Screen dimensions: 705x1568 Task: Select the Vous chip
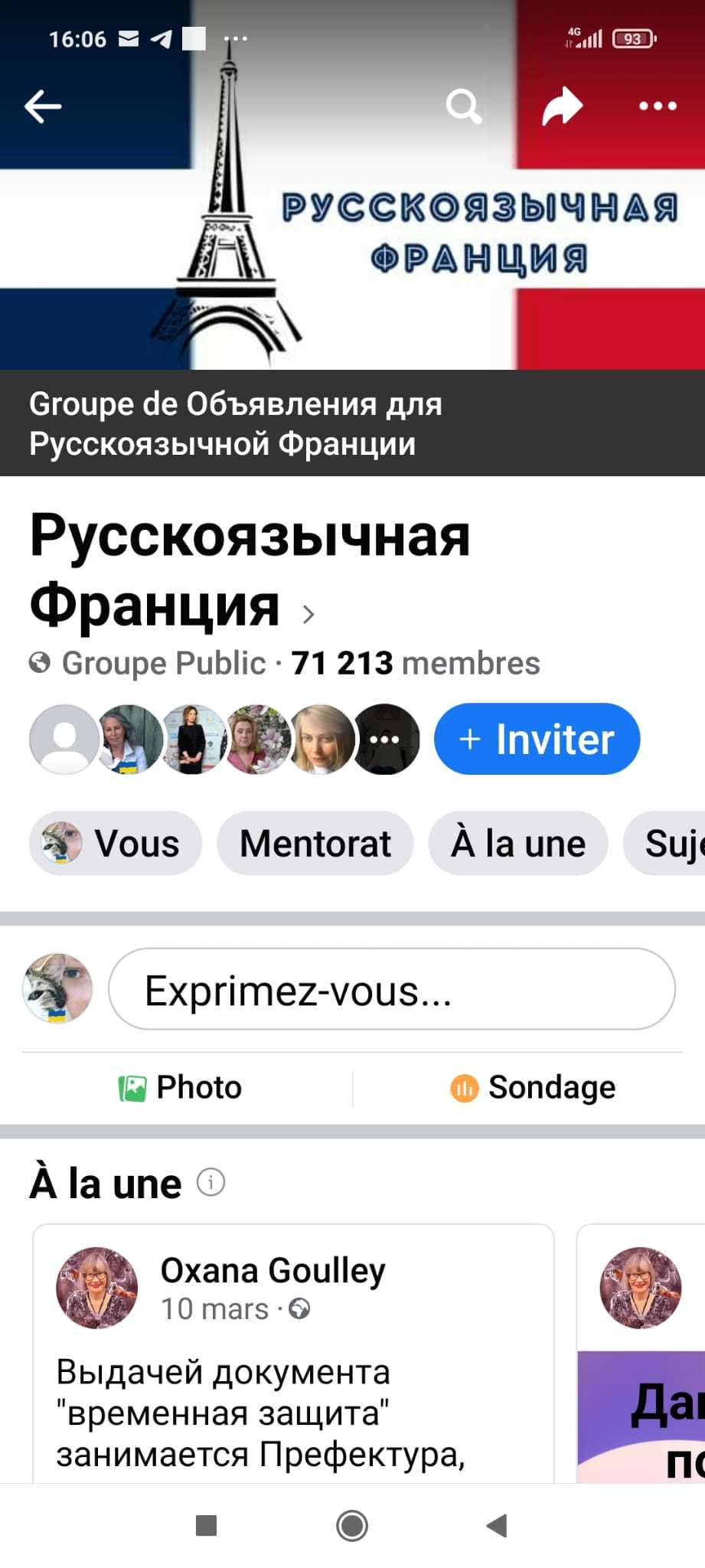point(116,844)
